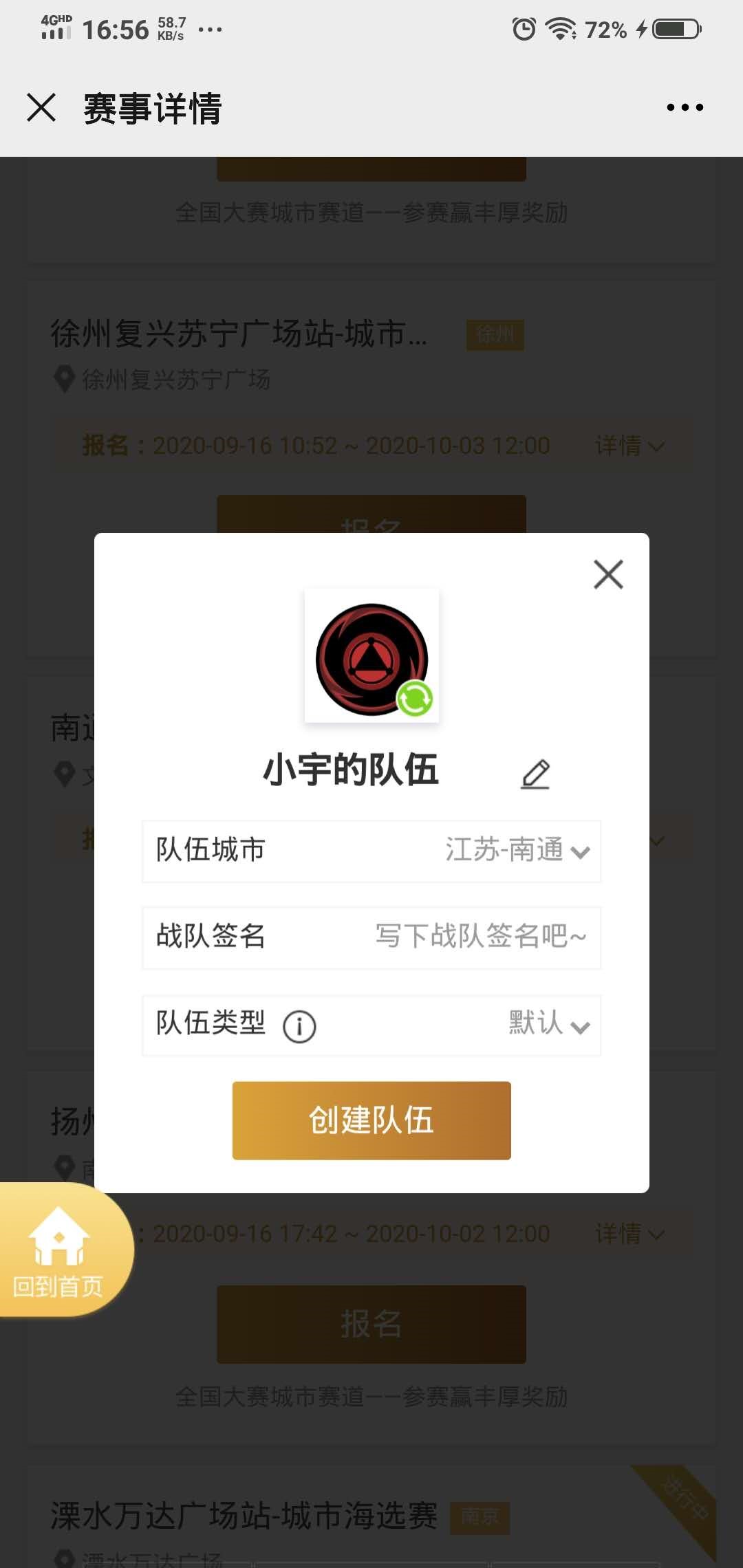
Task: View info about 队伍类型
Action: click(x=299, y=1027)
